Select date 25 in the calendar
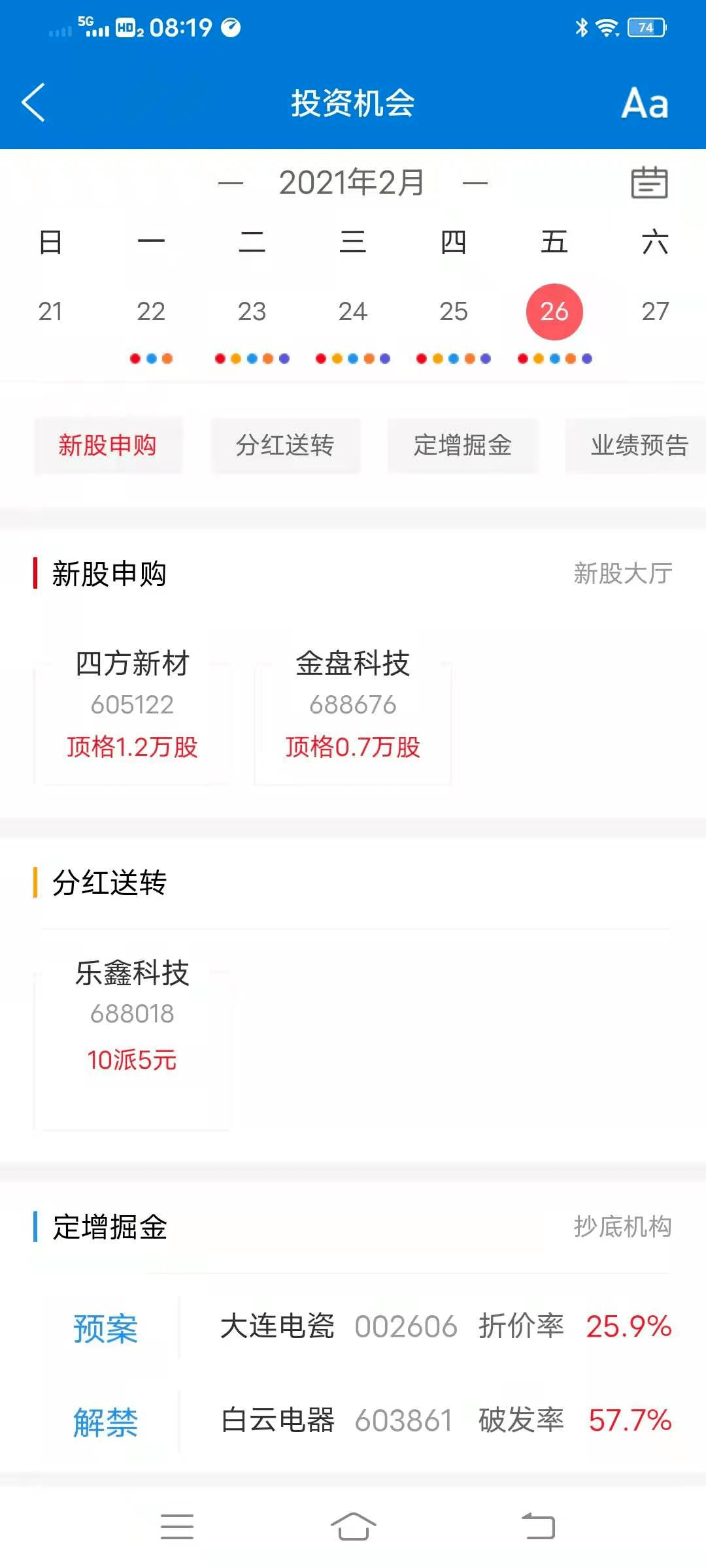 pos(453,312)
